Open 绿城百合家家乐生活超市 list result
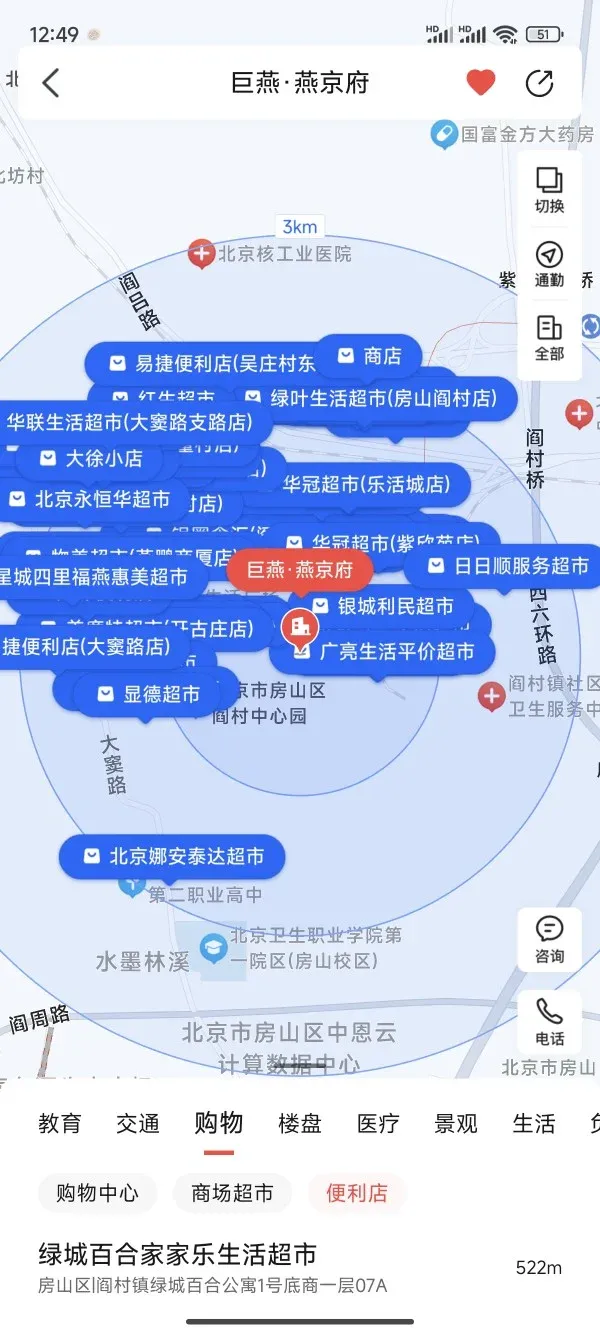Image resolution: width=600 pixels, height=1335 pixels. (x=178, y=1265)
